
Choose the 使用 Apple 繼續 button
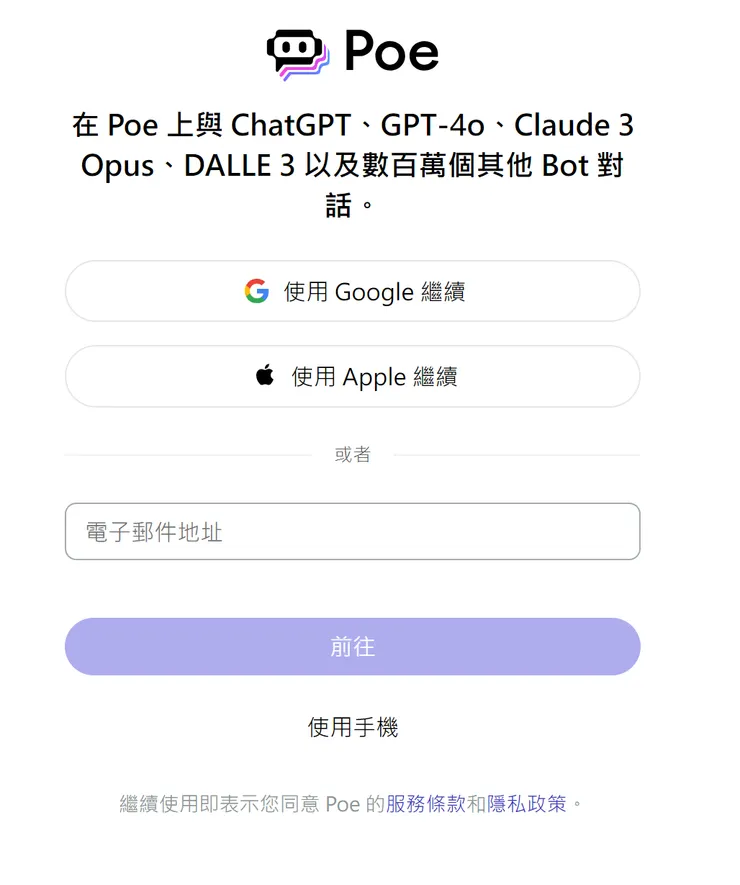coord(352,377)
